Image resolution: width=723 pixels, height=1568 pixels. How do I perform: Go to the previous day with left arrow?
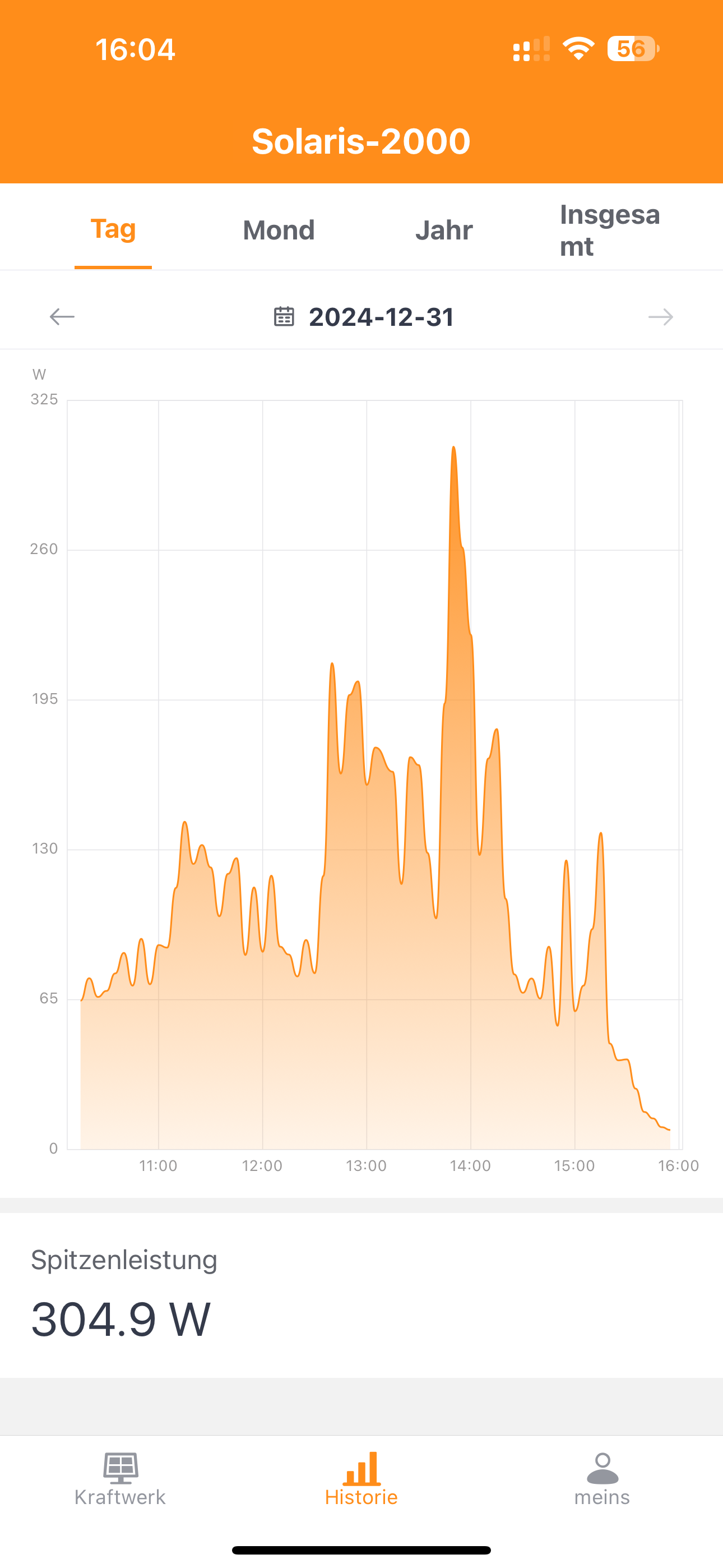click(62, 316)
